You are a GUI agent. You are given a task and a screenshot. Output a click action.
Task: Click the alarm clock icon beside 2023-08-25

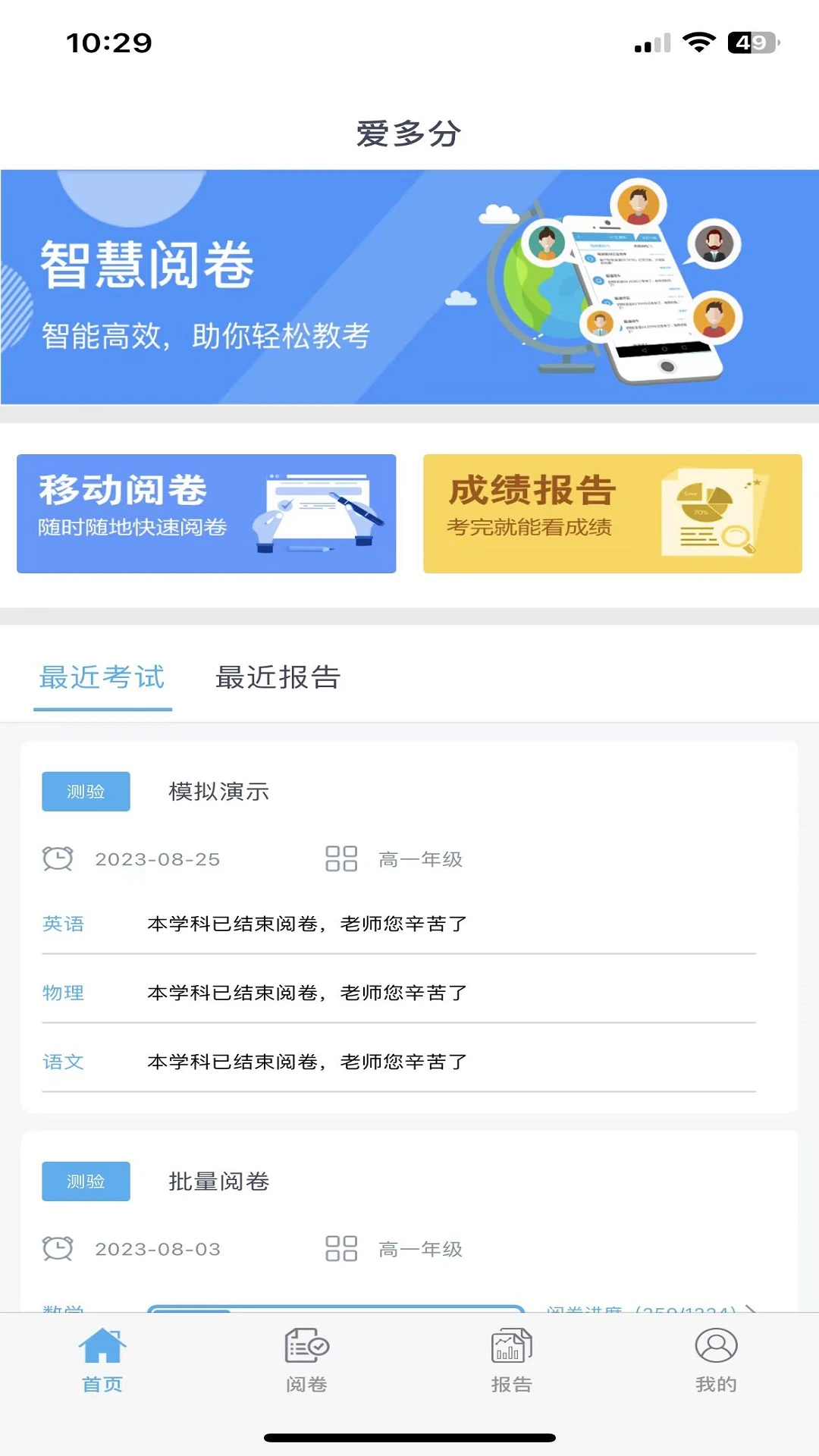(58, 858)
